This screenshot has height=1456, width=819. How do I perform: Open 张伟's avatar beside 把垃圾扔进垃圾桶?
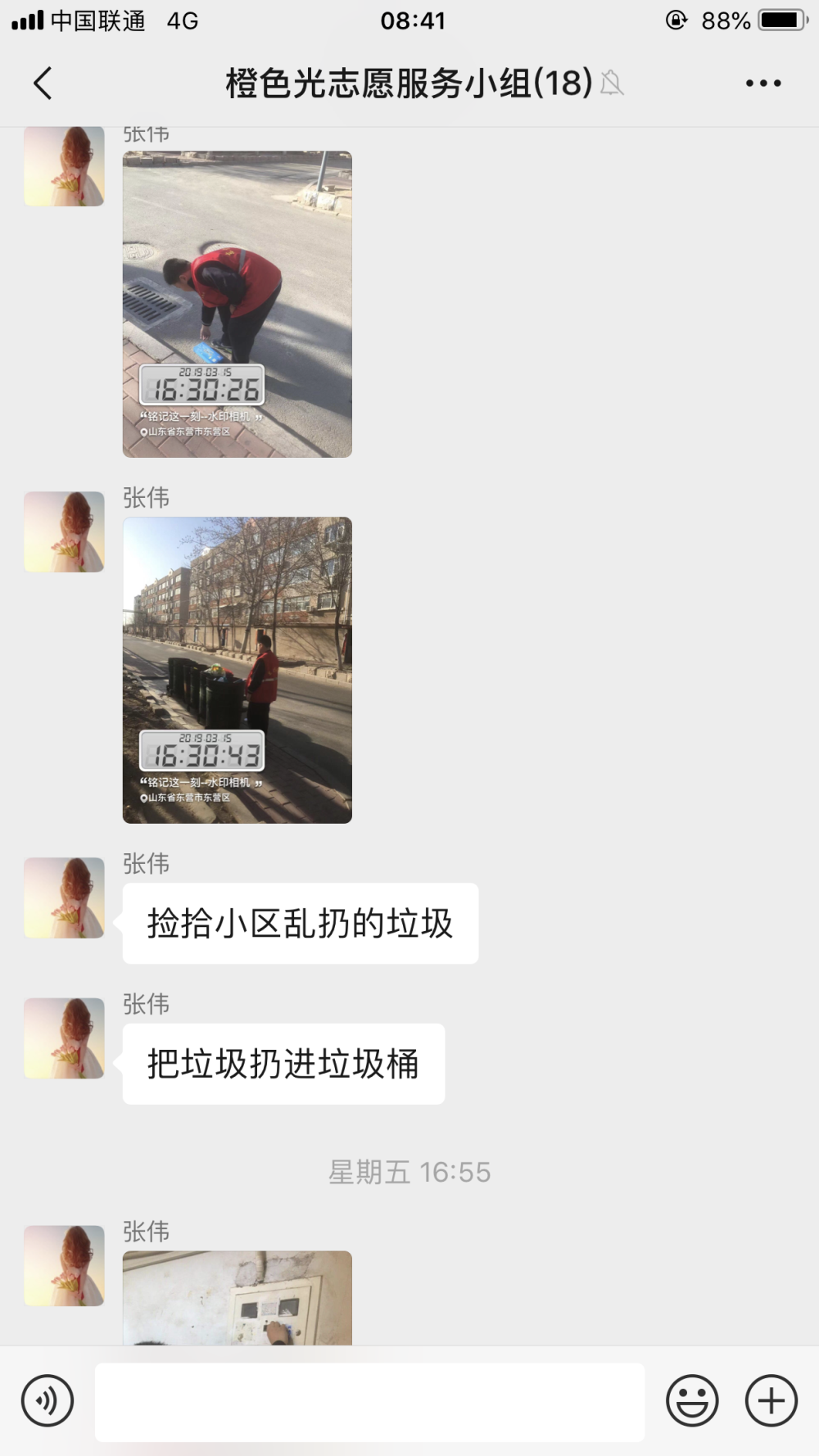pos(64,1038)
